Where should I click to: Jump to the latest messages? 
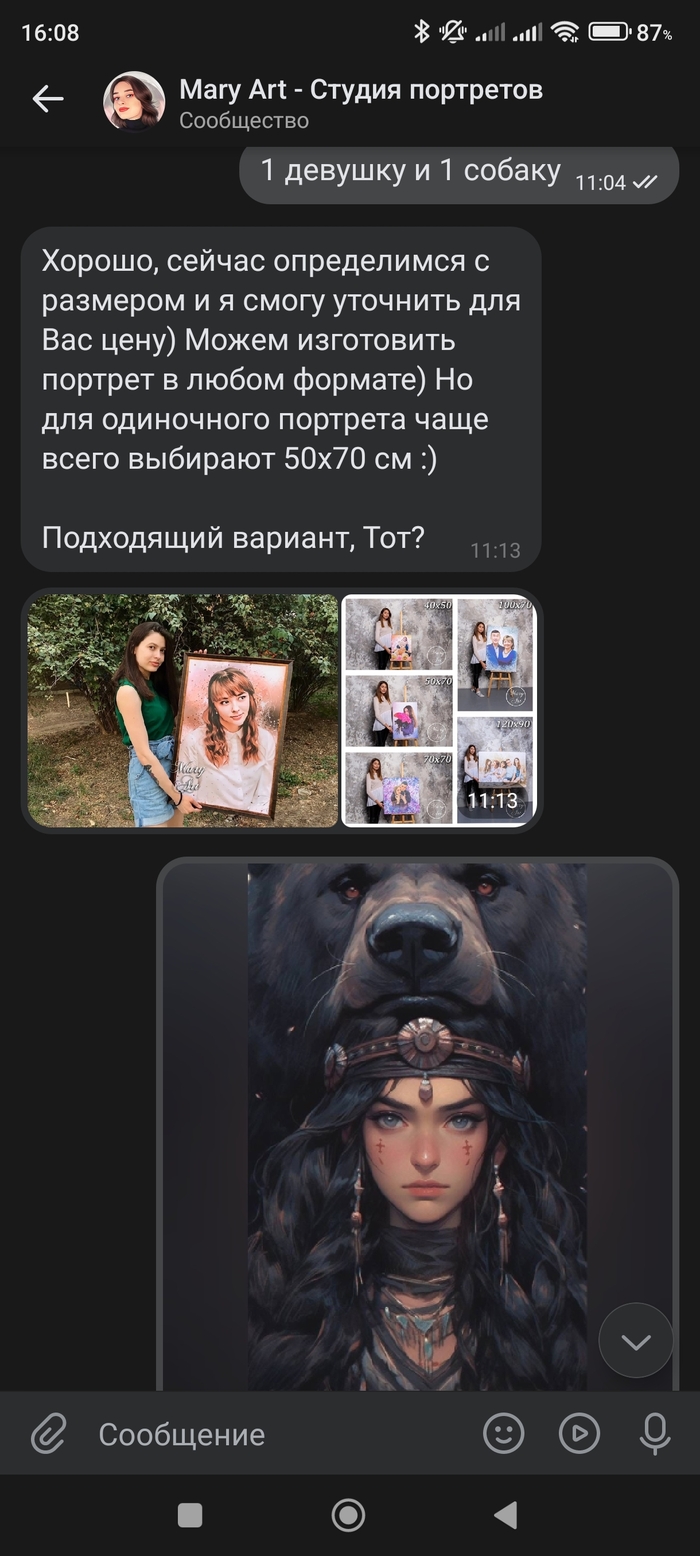(x=636, y=1341)
